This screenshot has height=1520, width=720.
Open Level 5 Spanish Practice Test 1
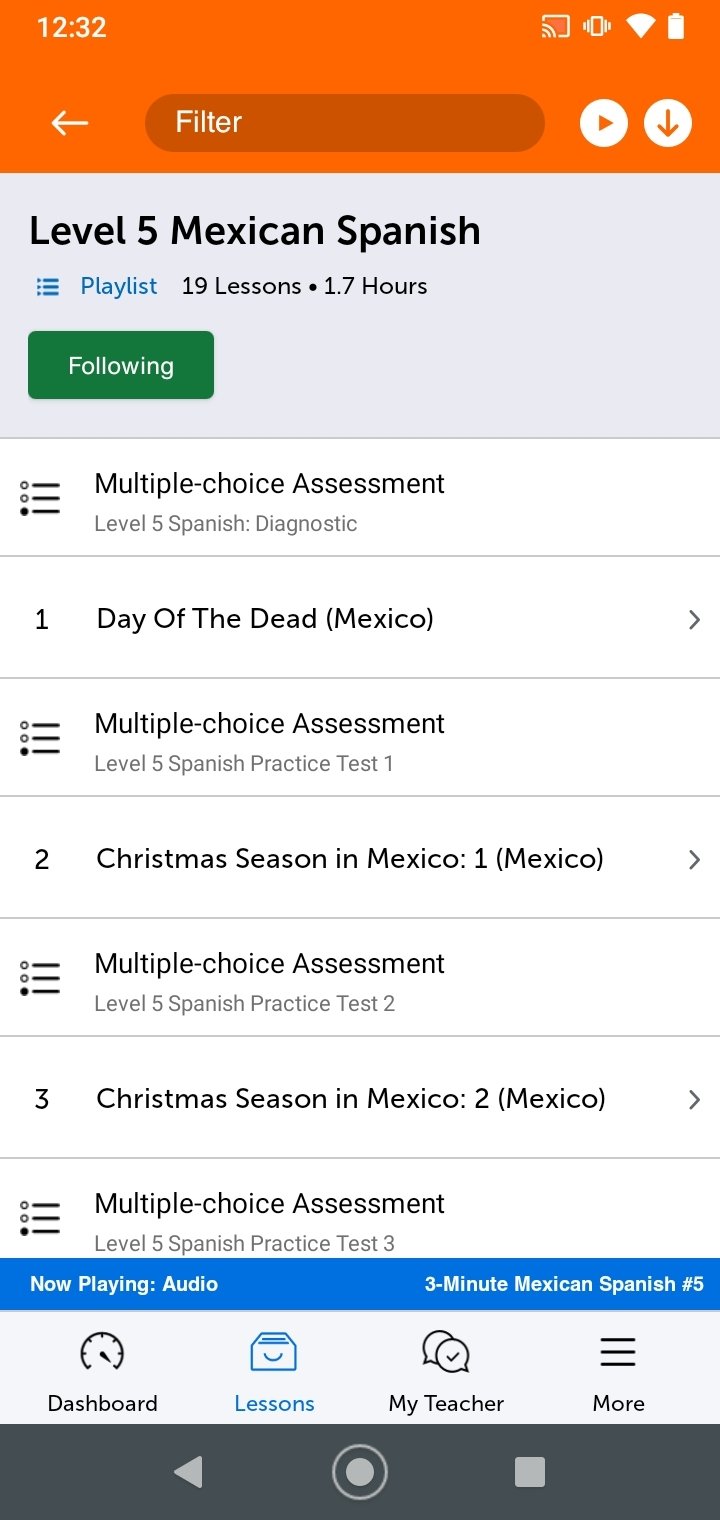click(x=360, y=738)
